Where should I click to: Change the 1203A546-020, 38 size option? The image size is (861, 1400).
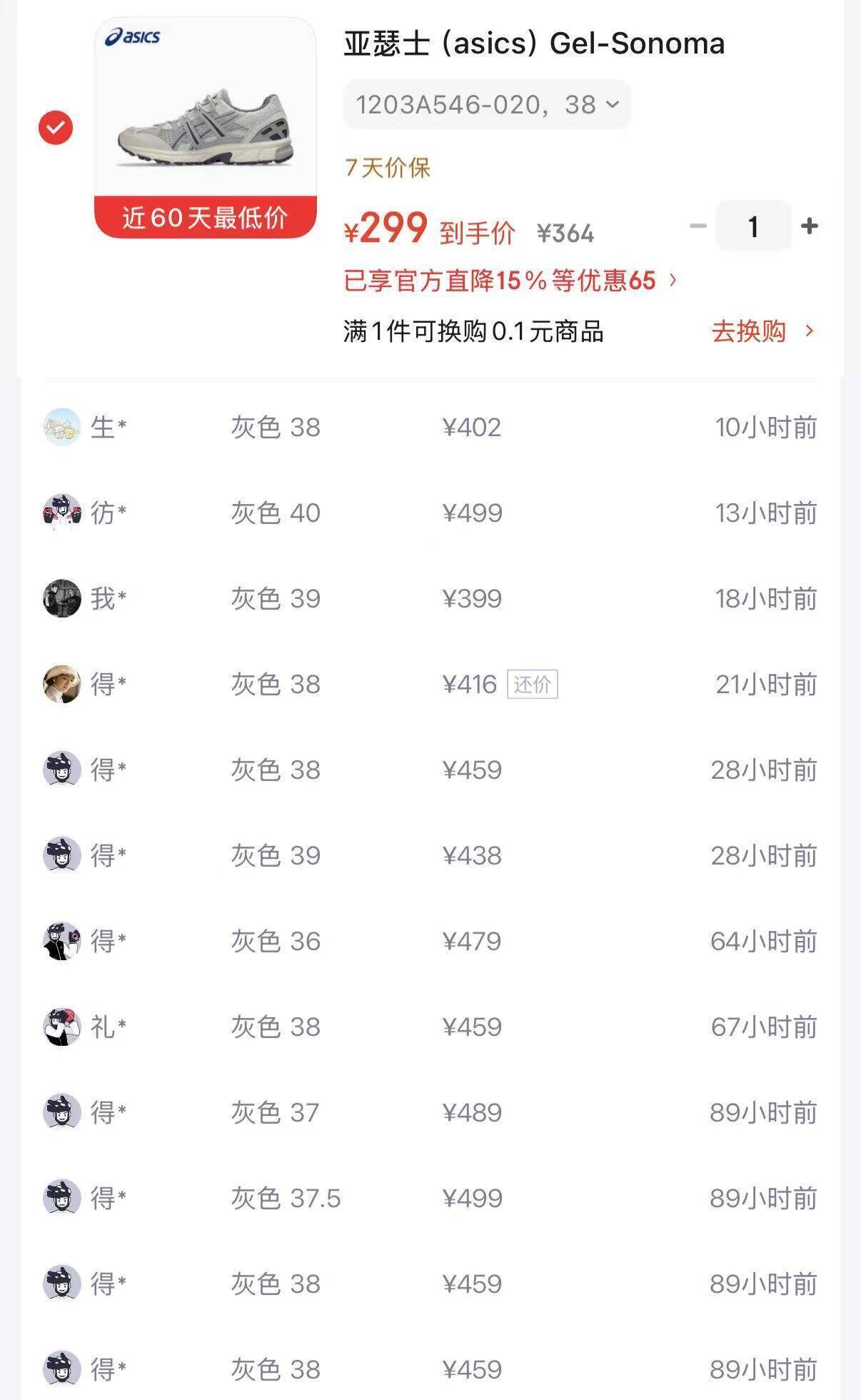pyautogui.click(x=487, y=105)
